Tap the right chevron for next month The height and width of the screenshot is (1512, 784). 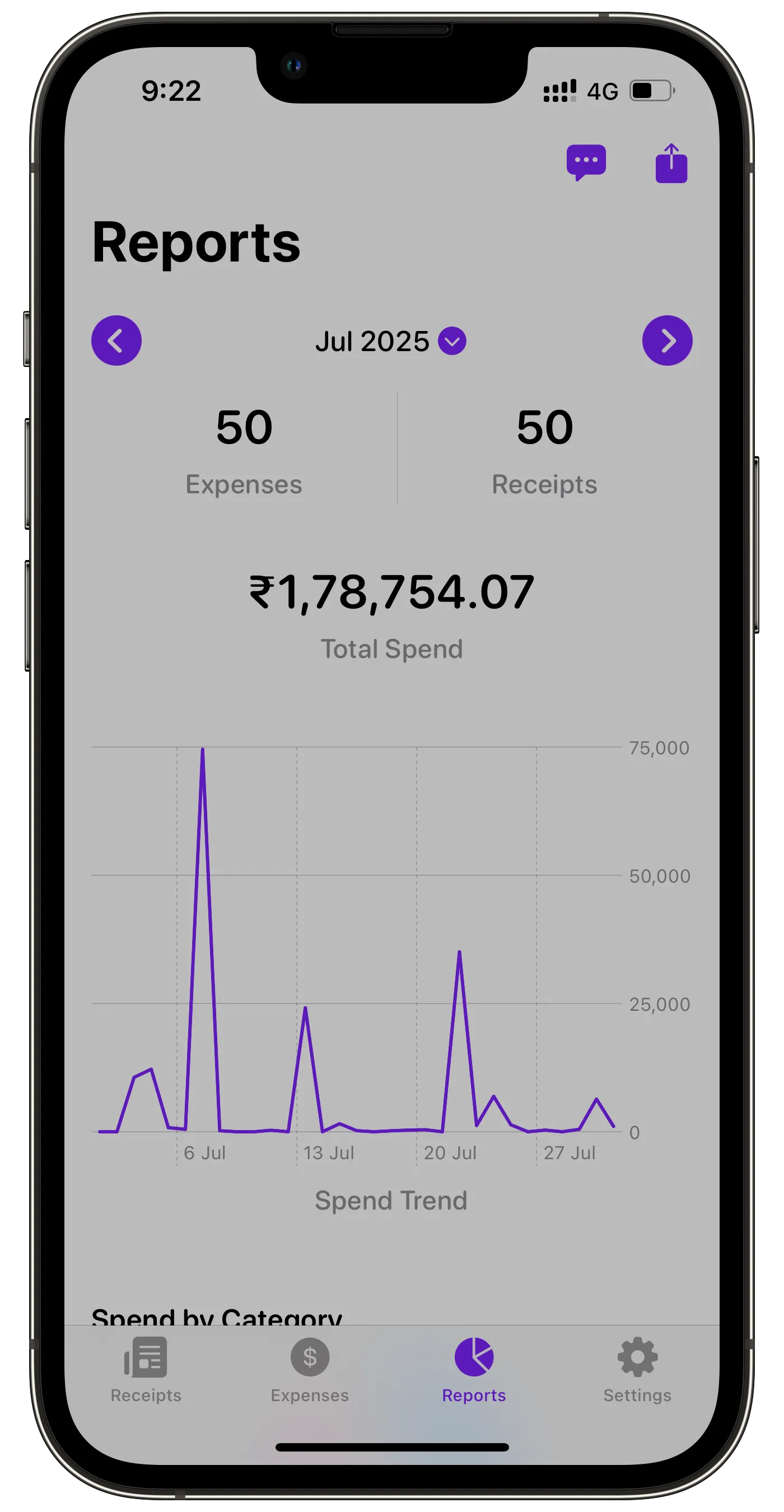[x=666, y=340]
